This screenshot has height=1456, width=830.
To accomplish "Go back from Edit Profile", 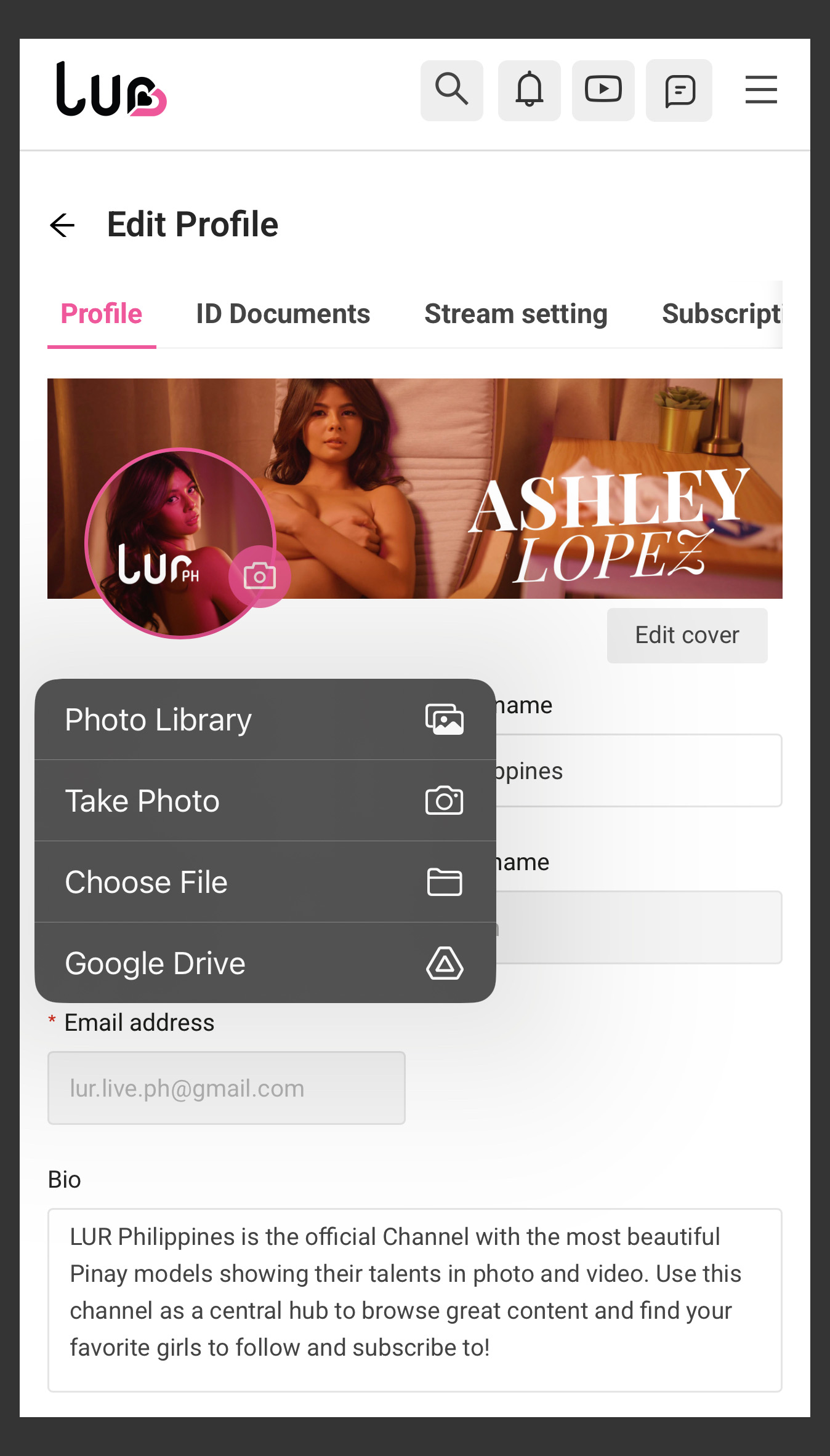I will 62,225.
